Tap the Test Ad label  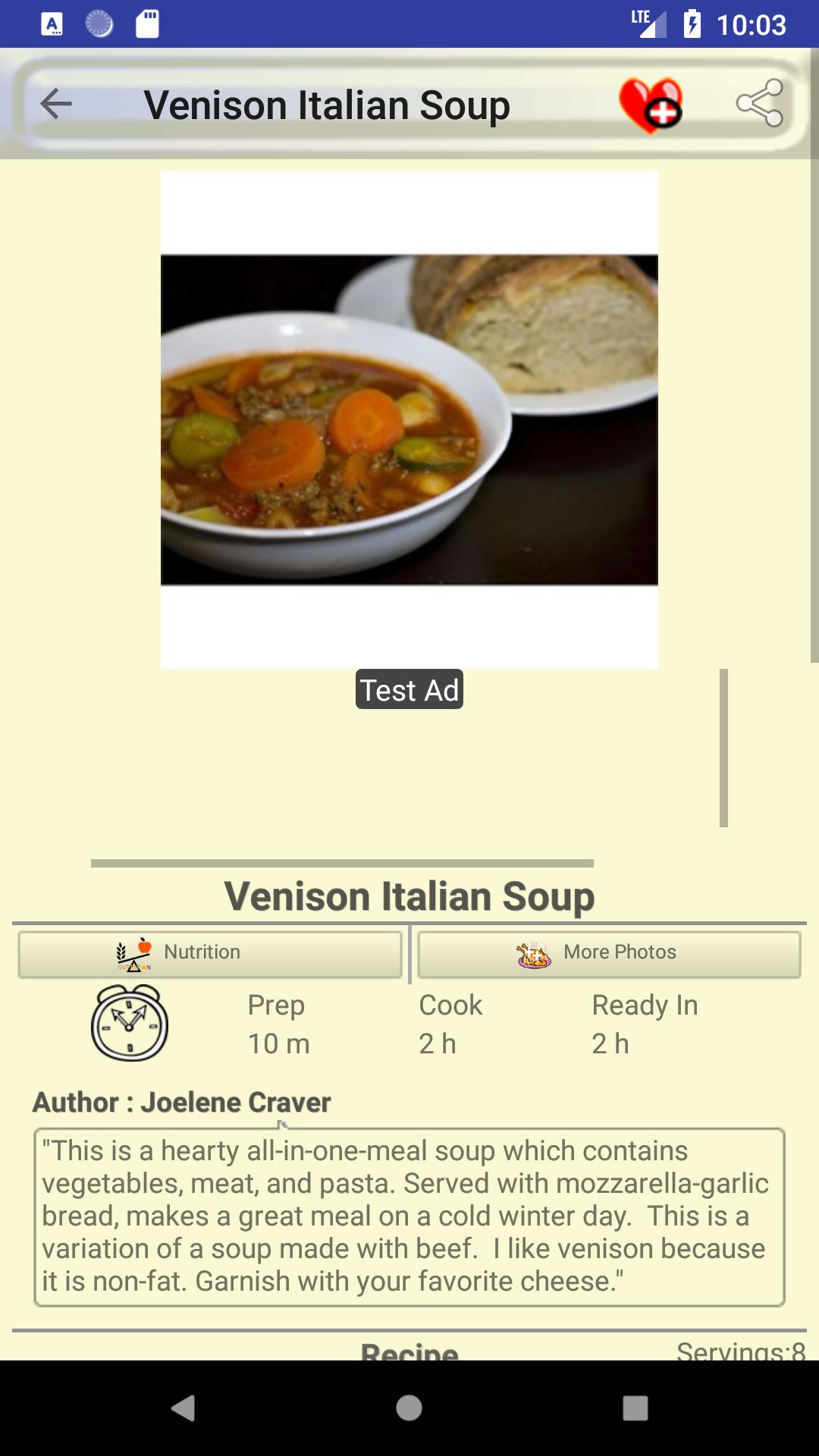(x=409, y=691)
